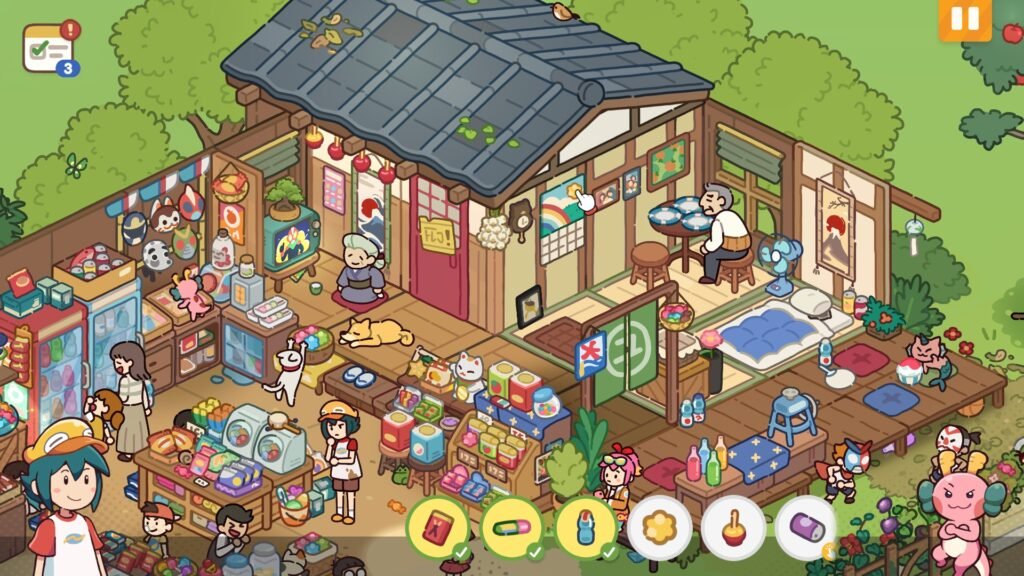The height and width of the screenshot is (576, 1024).
Task: Tap the spinning top target item slot
Action: click(733, 527)
